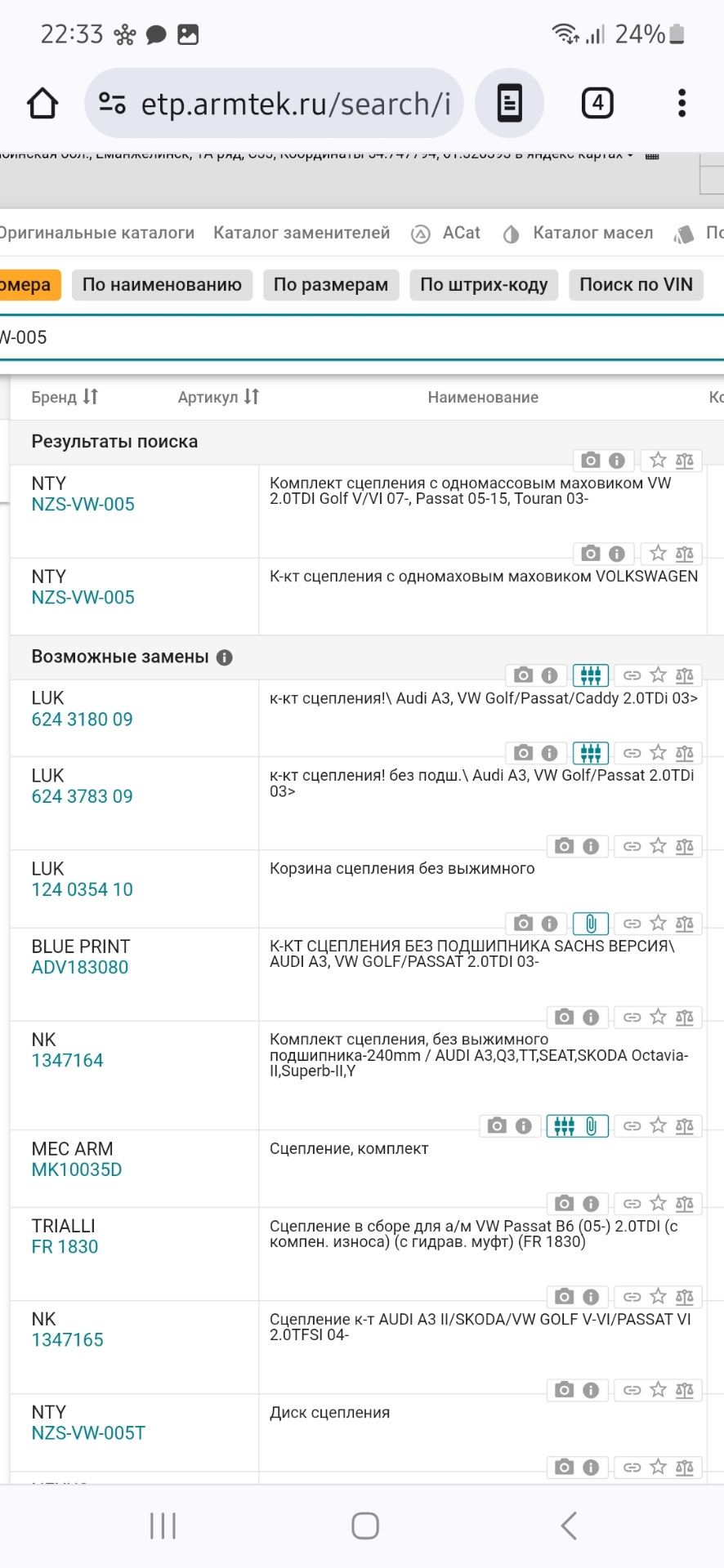The height and width of the screenshot is (1568, 724).
Task: Open Каталог заменителей
Action: pos(302,234)
